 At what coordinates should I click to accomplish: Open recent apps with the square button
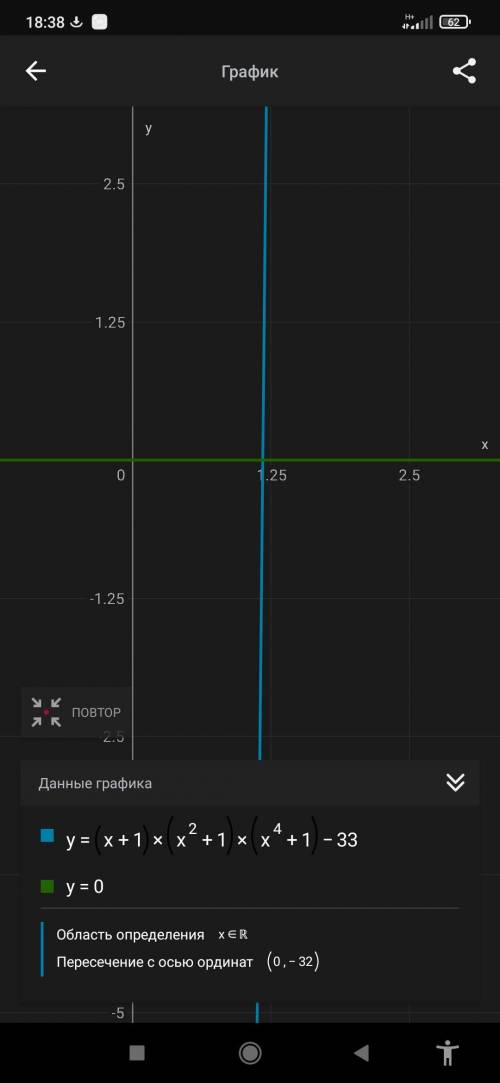coord(137,1053)
